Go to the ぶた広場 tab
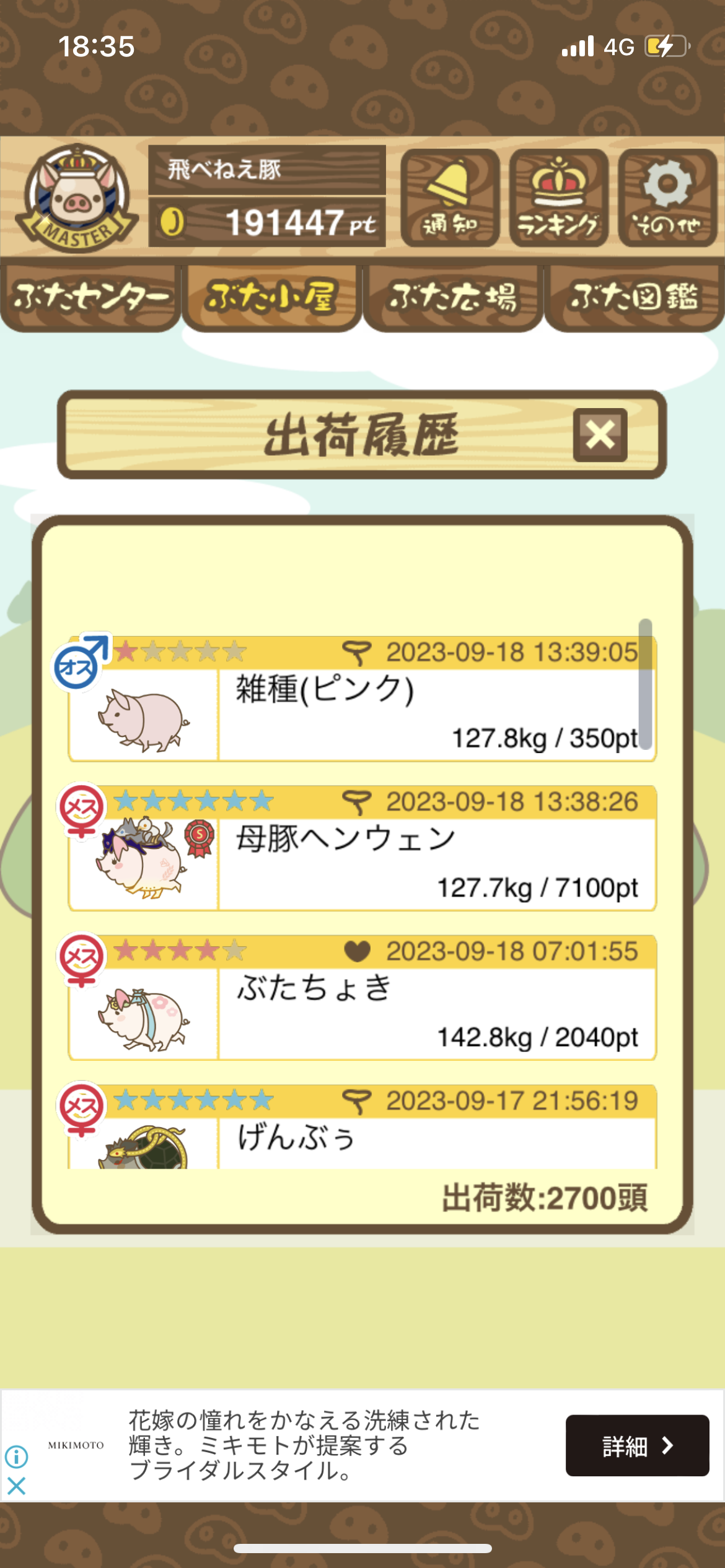The width and height of the screenshot is (725, 1568). click(453, 298)
